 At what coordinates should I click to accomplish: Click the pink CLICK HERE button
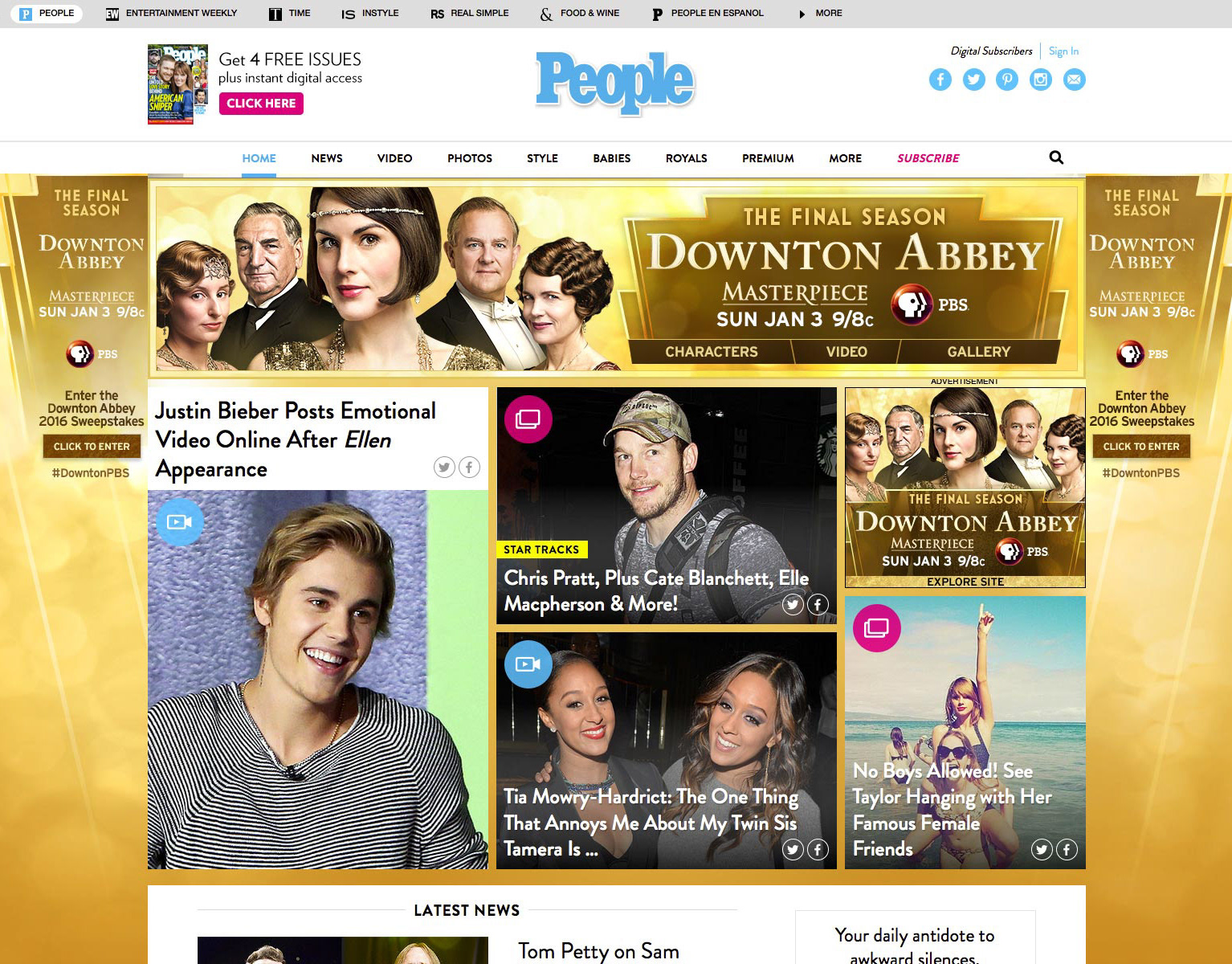tap(261, 104)
